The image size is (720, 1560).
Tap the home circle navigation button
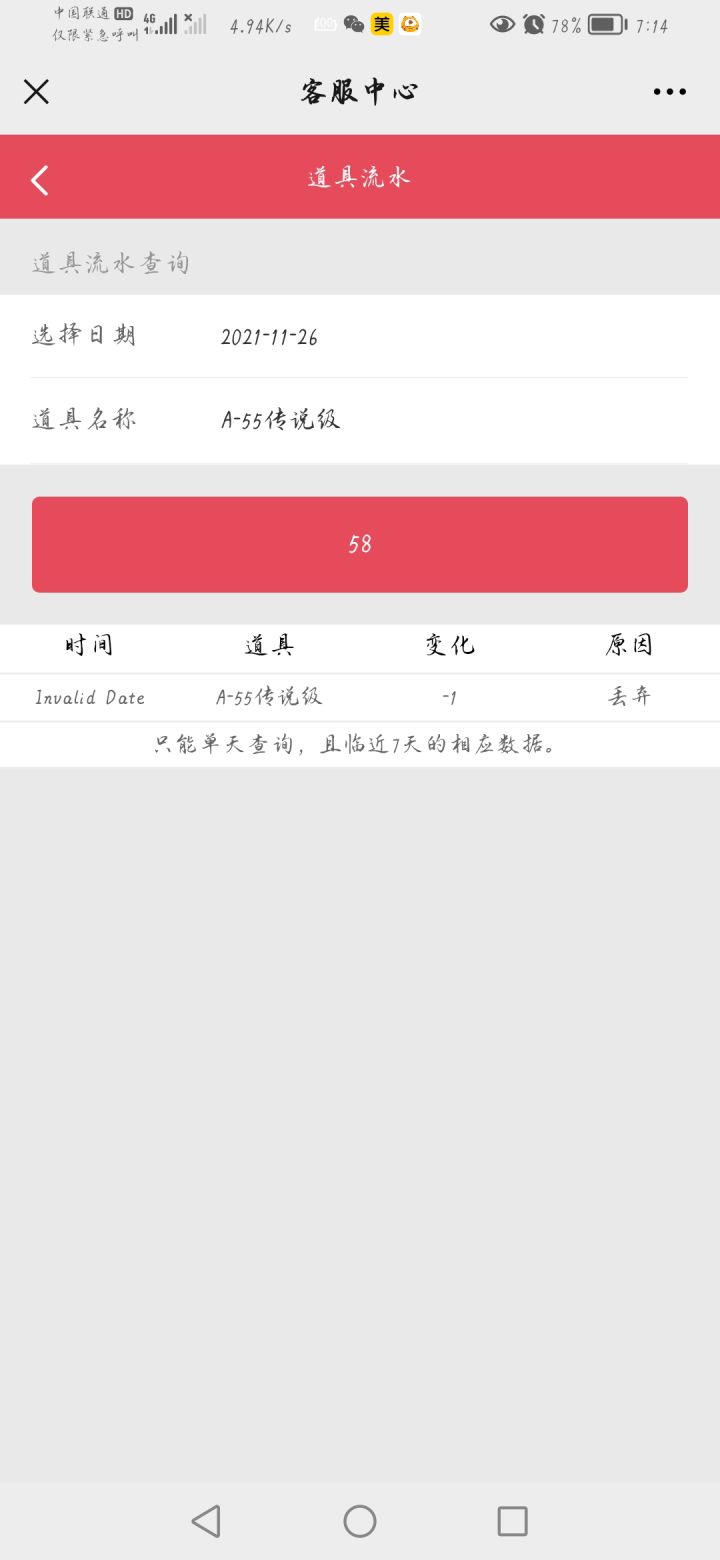coord(359,1521)
